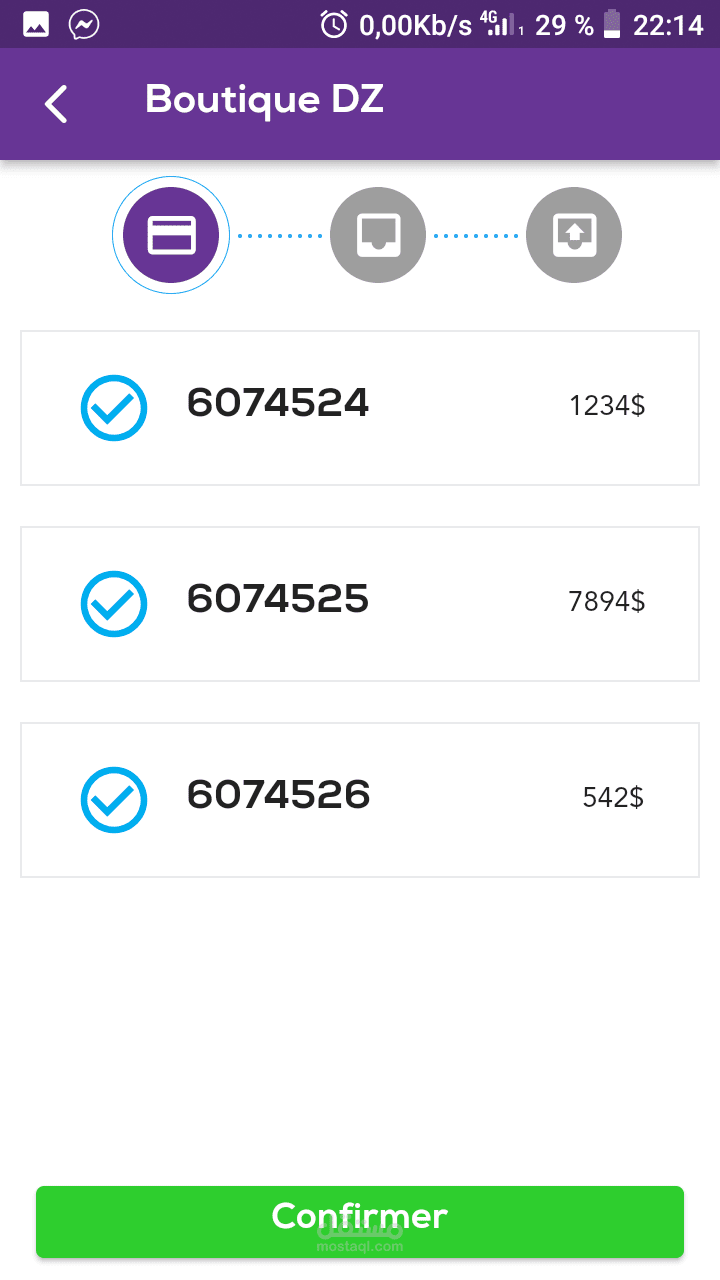Select the payment card step icon
Image resolution: width=720 pixels, height=1280 pixels.
click(x=171, y=235)
